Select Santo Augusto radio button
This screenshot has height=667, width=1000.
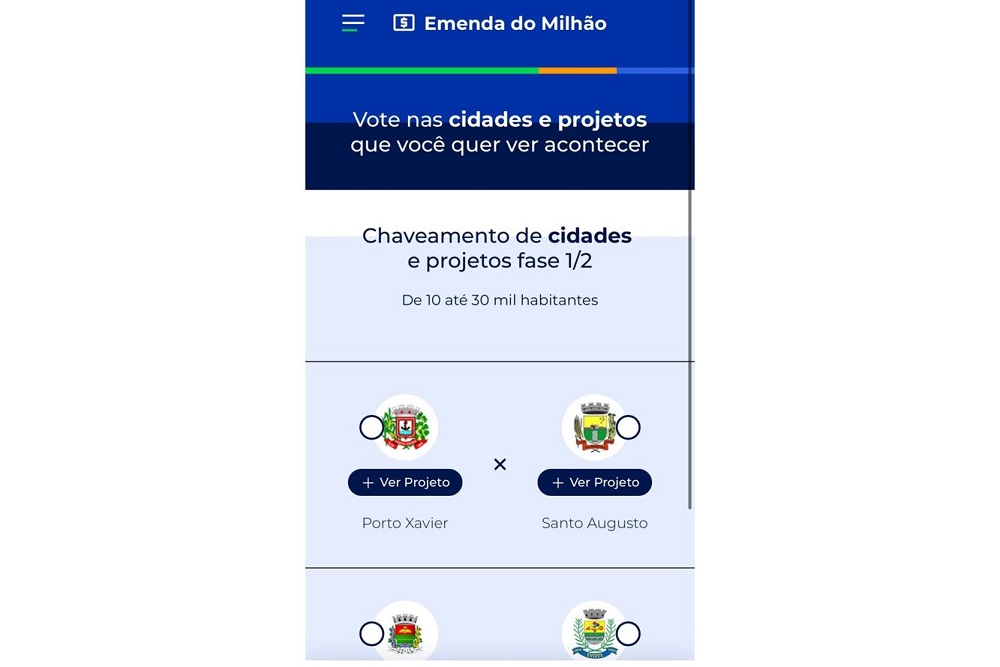click(x=628, y=428)
